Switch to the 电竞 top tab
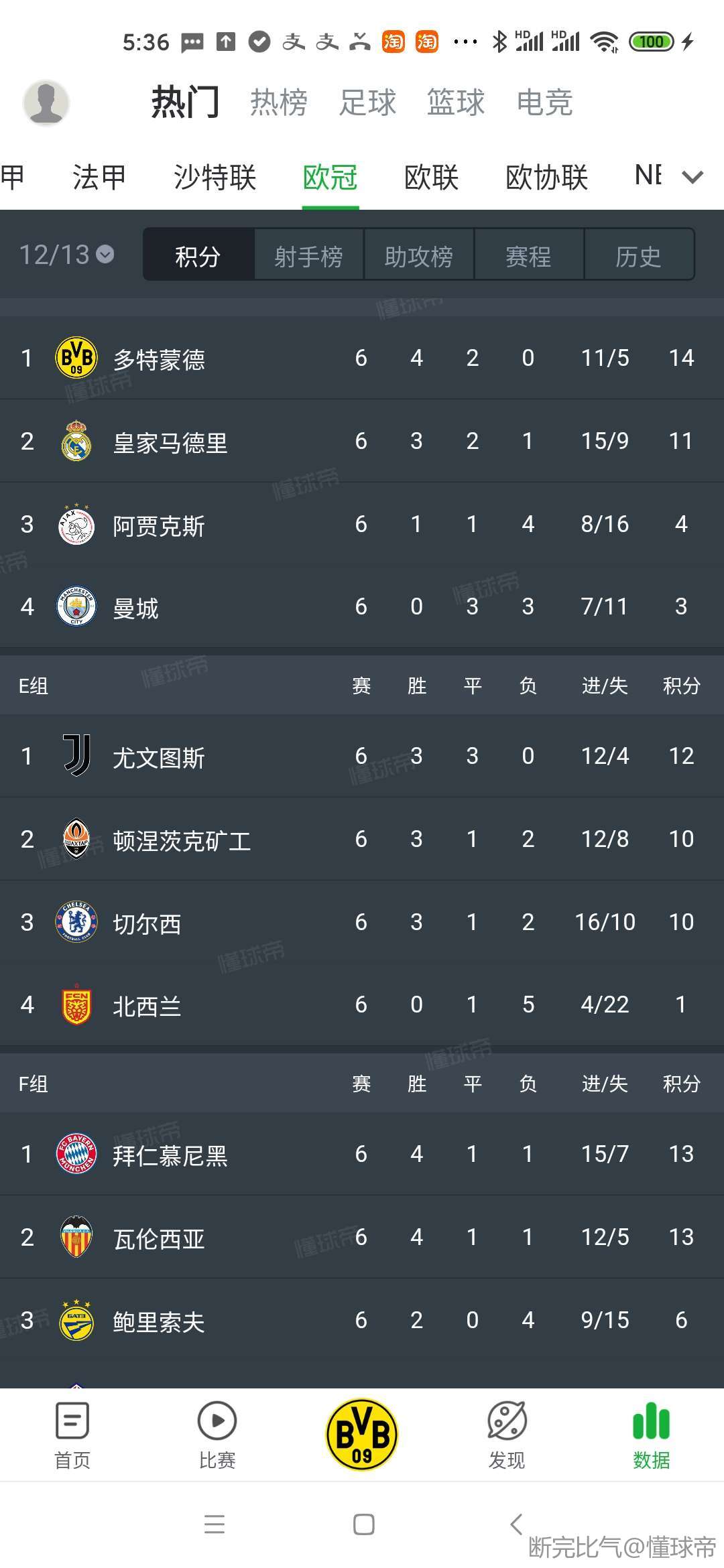 tap(544, 103)
